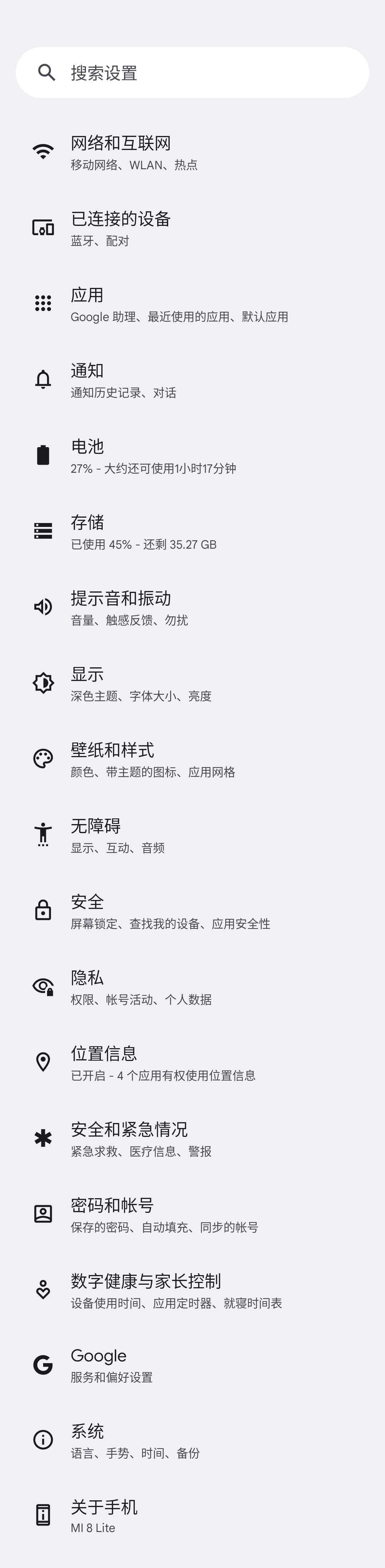Viewport: 385px width, 1568px height.
Task: Select 提示音和振动
Action: tap(192, 607)
